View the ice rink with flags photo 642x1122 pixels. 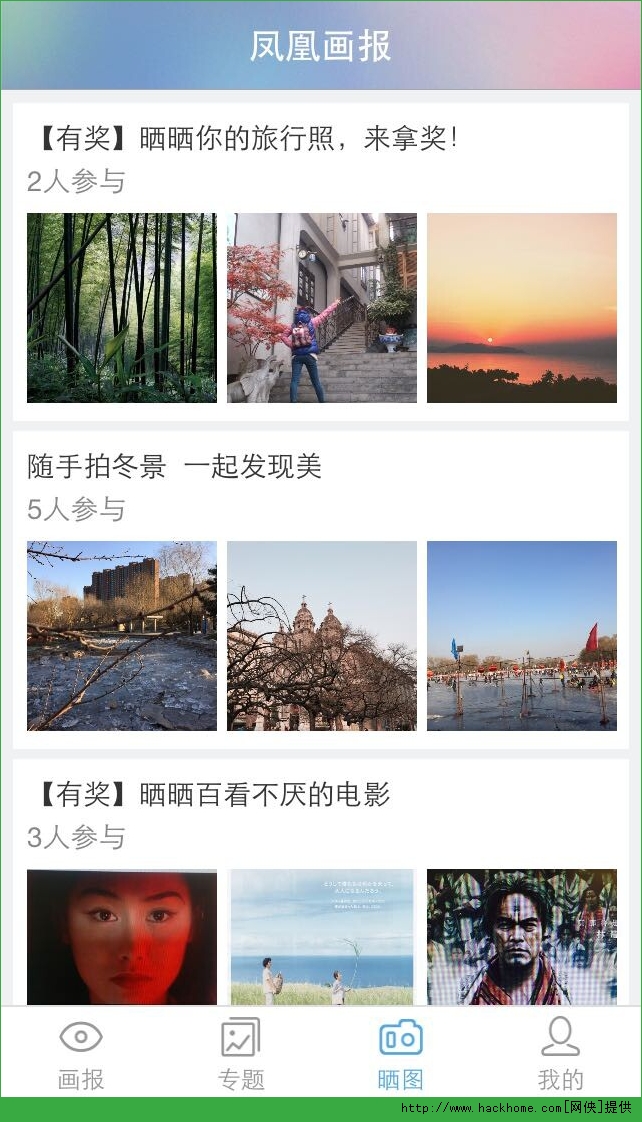522,636
